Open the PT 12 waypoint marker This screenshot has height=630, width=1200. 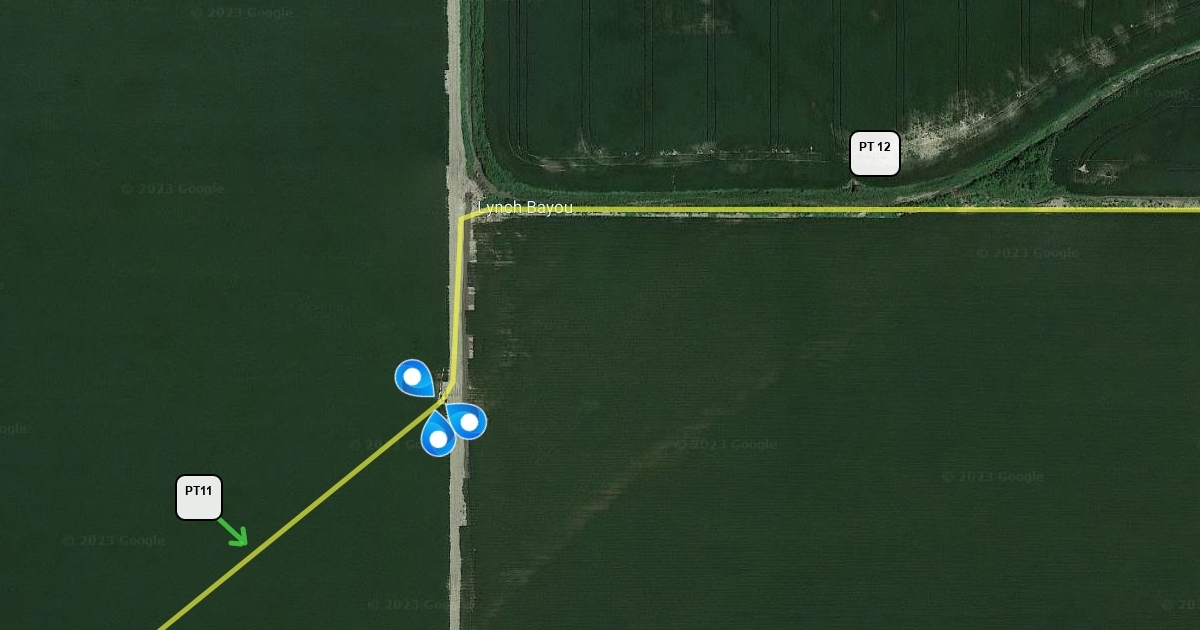875,153
